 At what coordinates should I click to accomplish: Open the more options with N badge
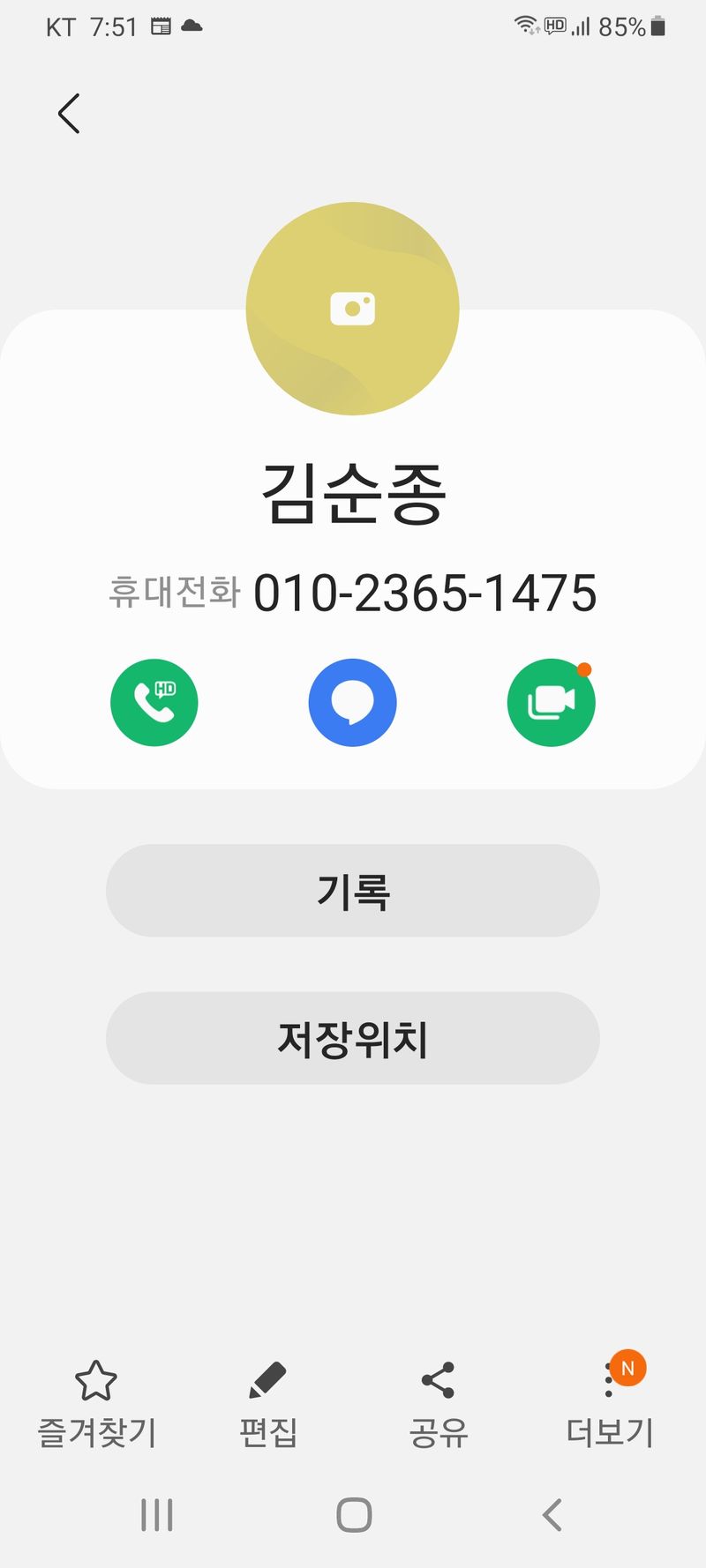click(609, 1380)
